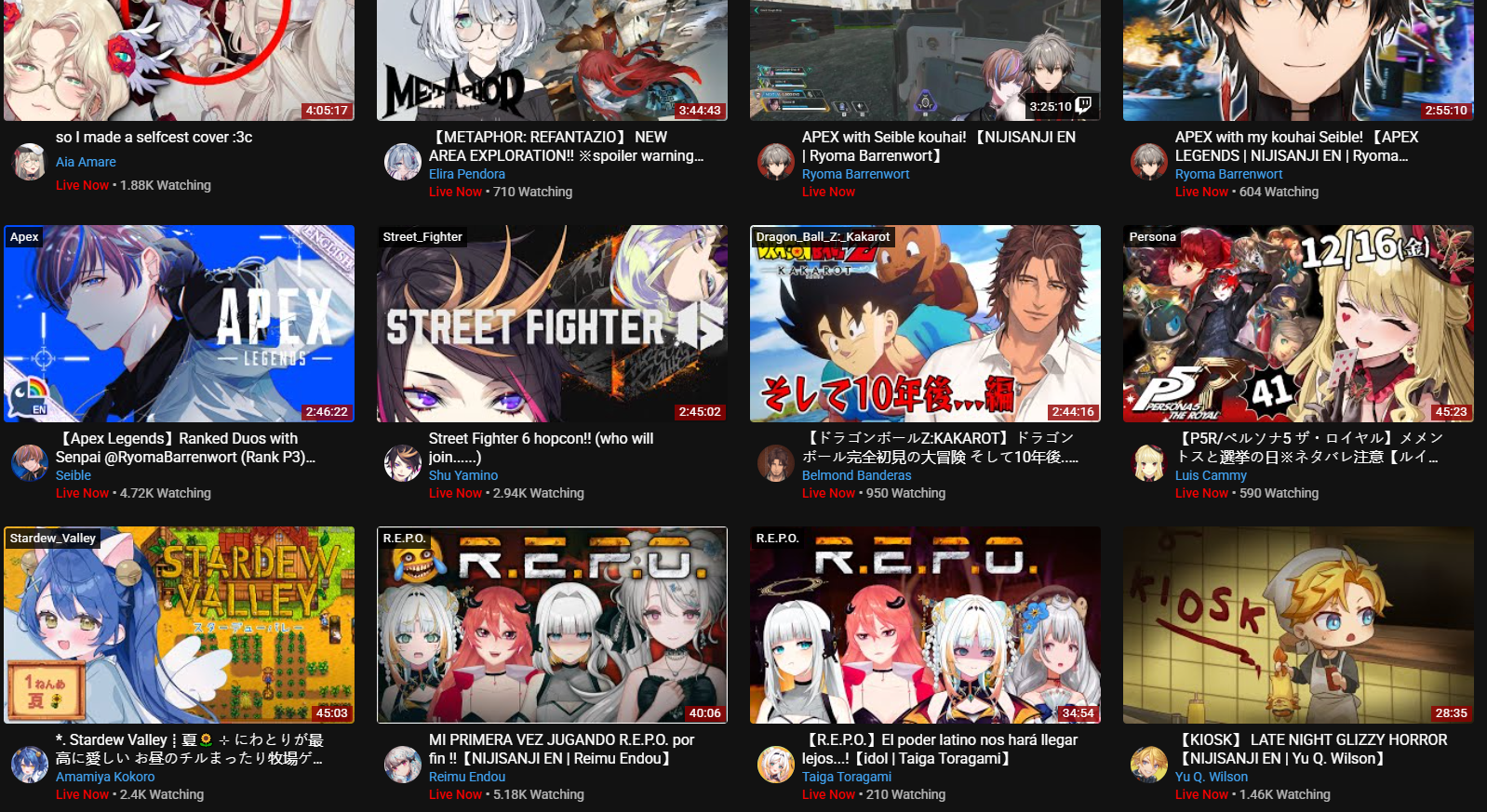Open the Yu Q. Wilson channel link

1211,777
